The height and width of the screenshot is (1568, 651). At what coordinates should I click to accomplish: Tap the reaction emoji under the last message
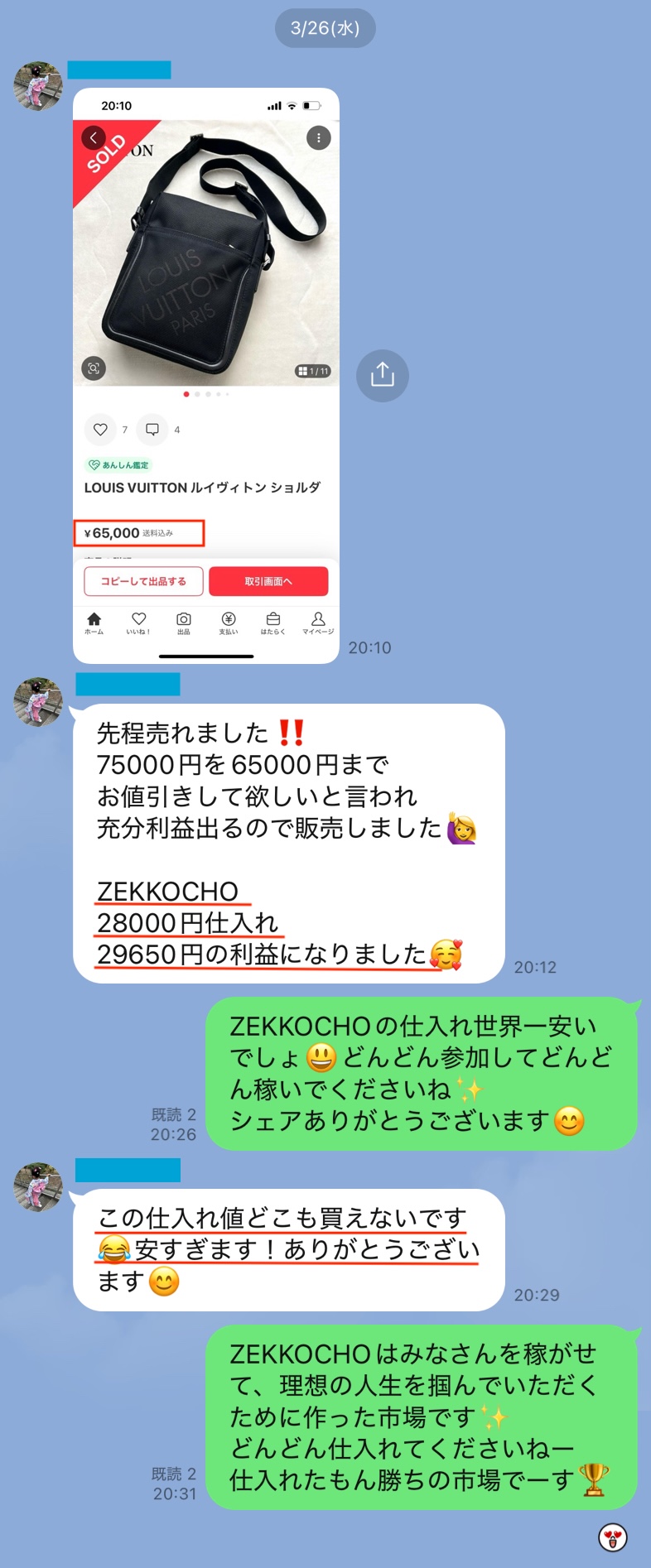pyautogui.click(x=613, y=1538)
